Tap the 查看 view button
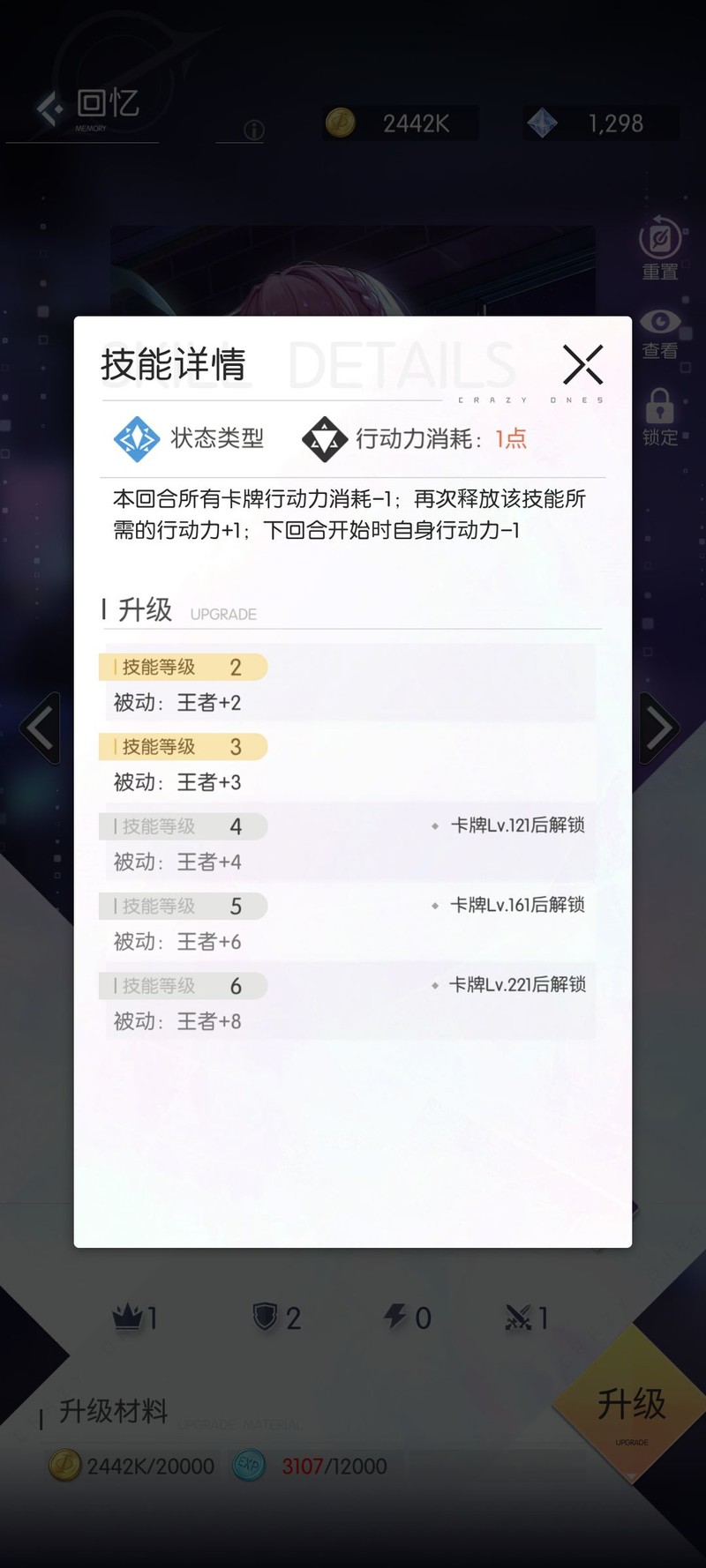This screenshot has height=1568, width=706. [660, 333]
